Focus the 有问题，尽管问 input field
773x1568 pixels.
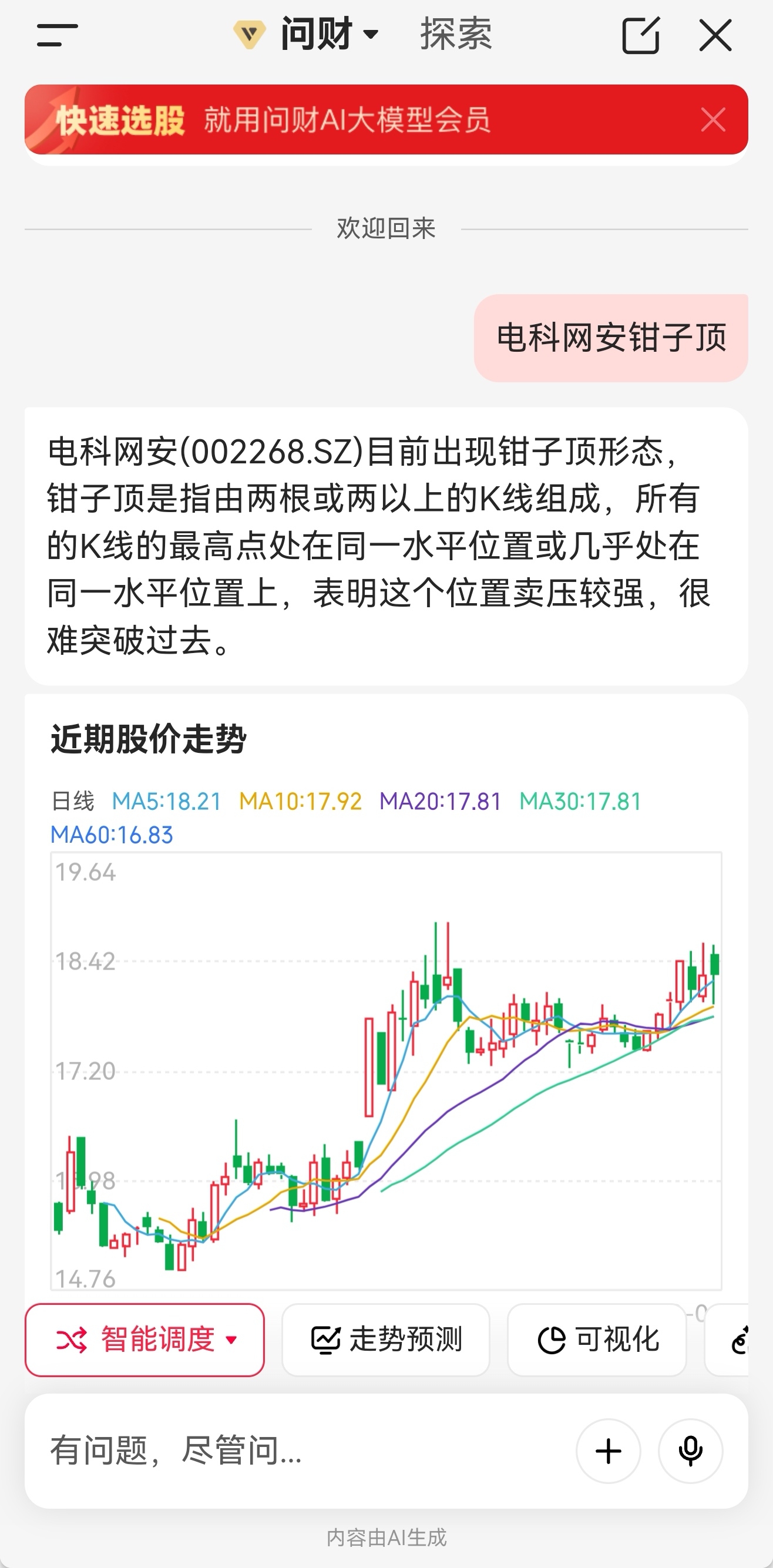(304, 1451)
